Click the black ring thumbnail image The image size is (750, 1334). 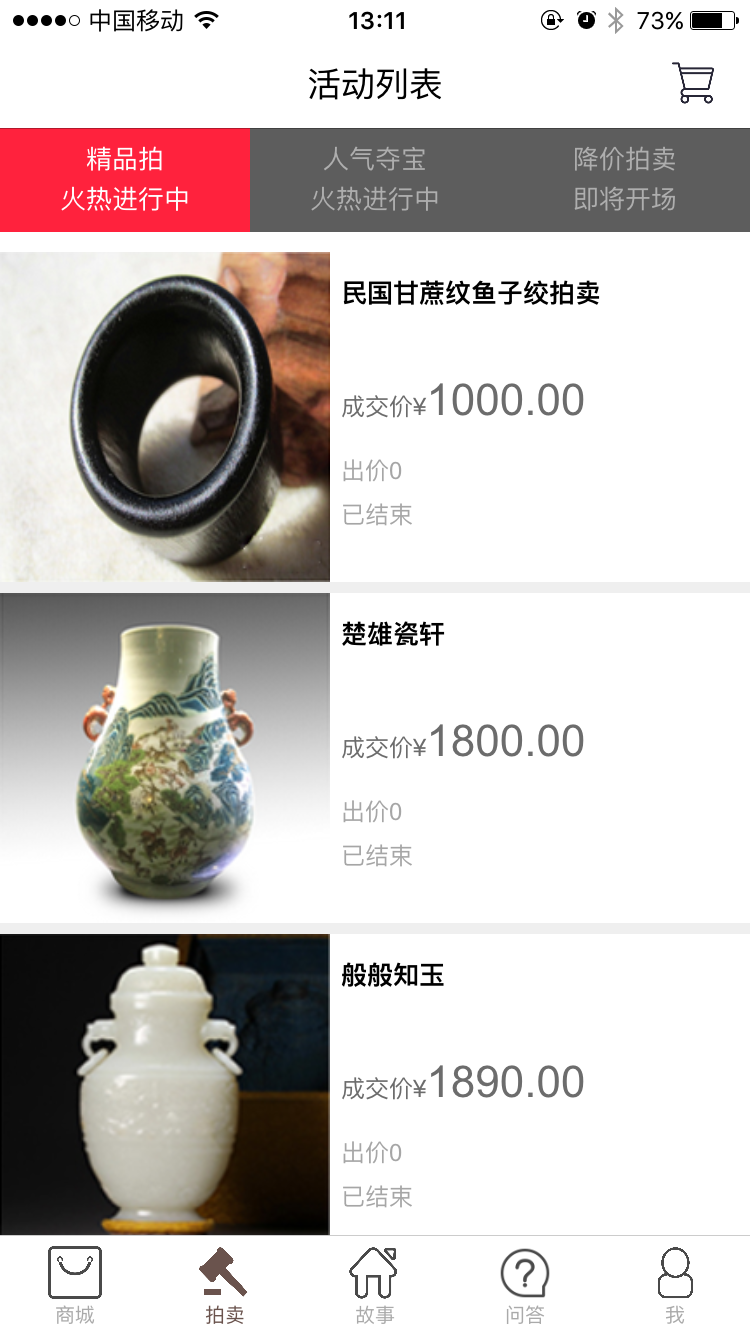(164, 417)
